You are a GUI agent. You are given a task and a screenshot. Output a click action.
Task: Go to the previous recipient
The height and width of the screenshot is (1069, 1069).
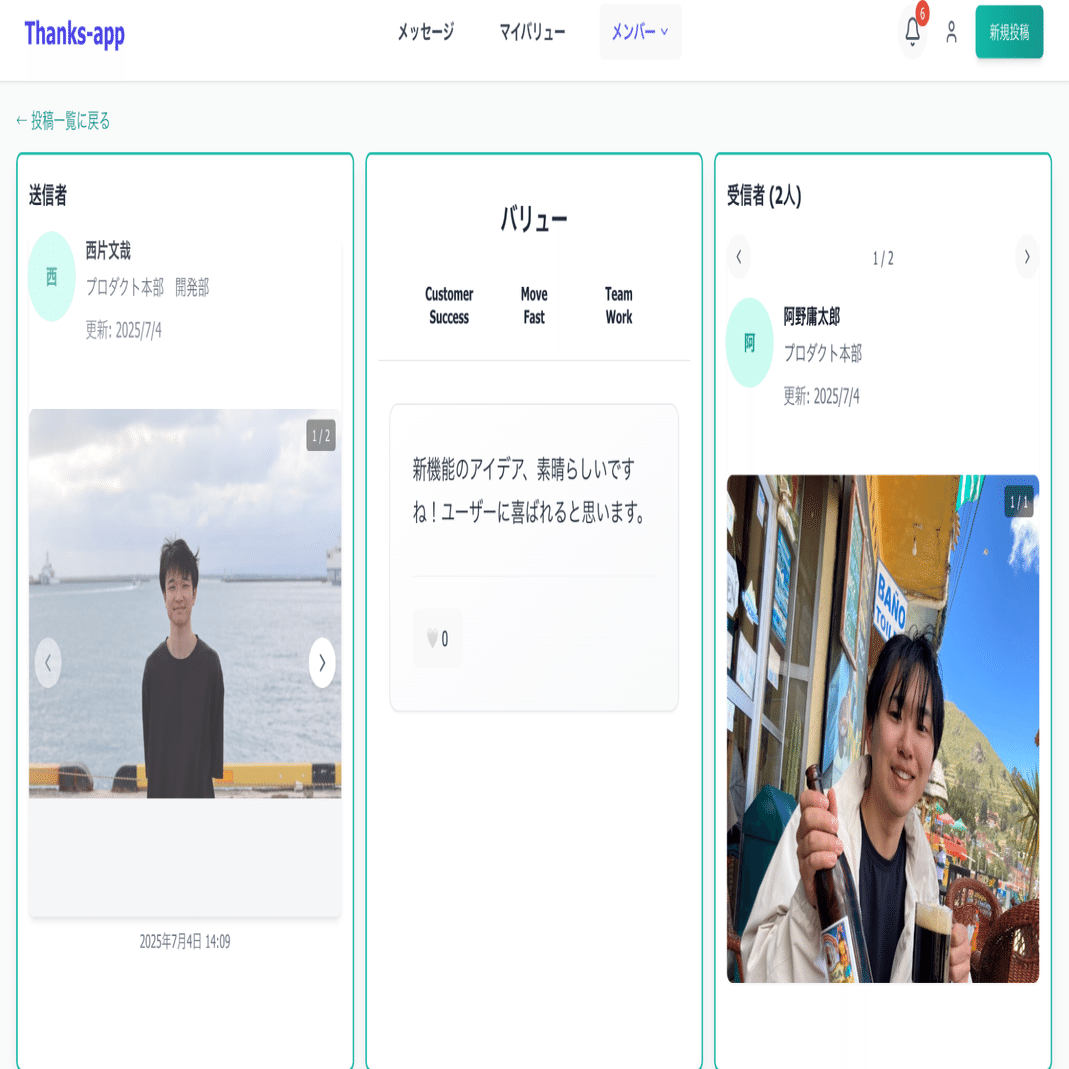coord(739,257)
